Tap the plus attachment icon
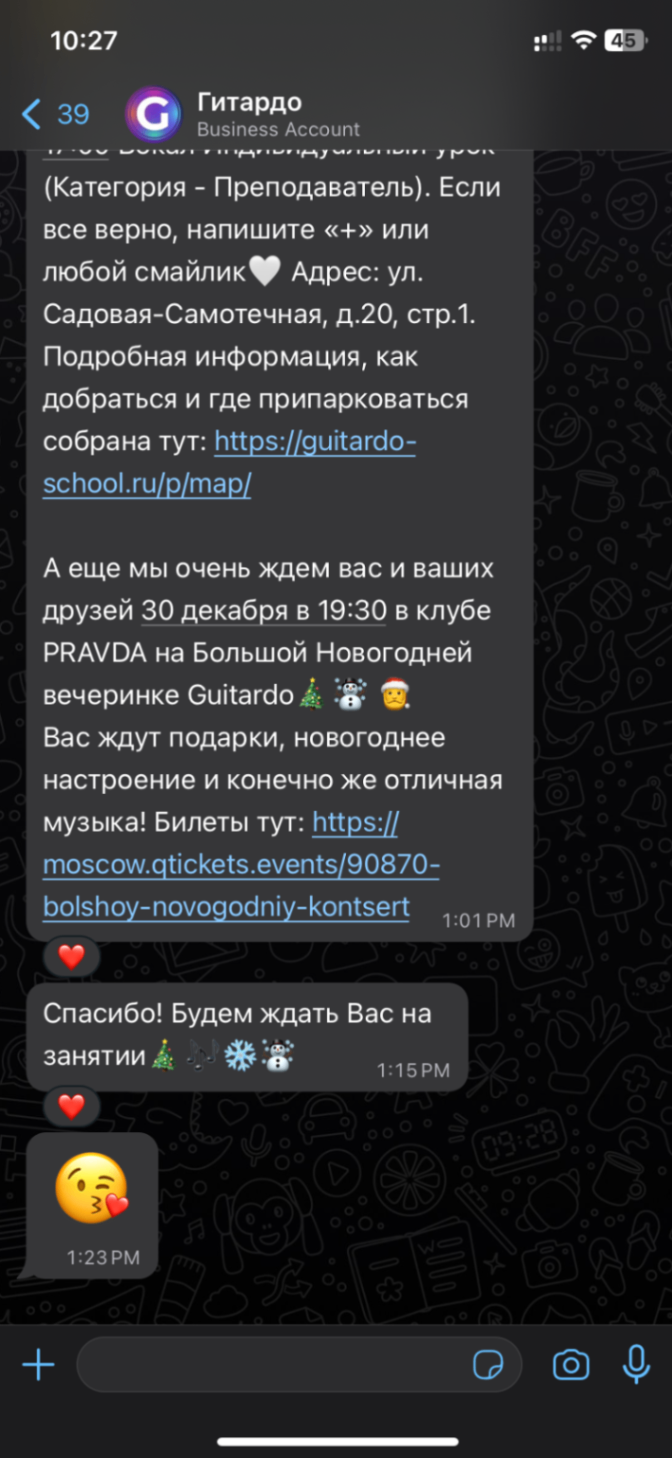This screenshot has width=672, height=1458. click(x=38, y=1364)
